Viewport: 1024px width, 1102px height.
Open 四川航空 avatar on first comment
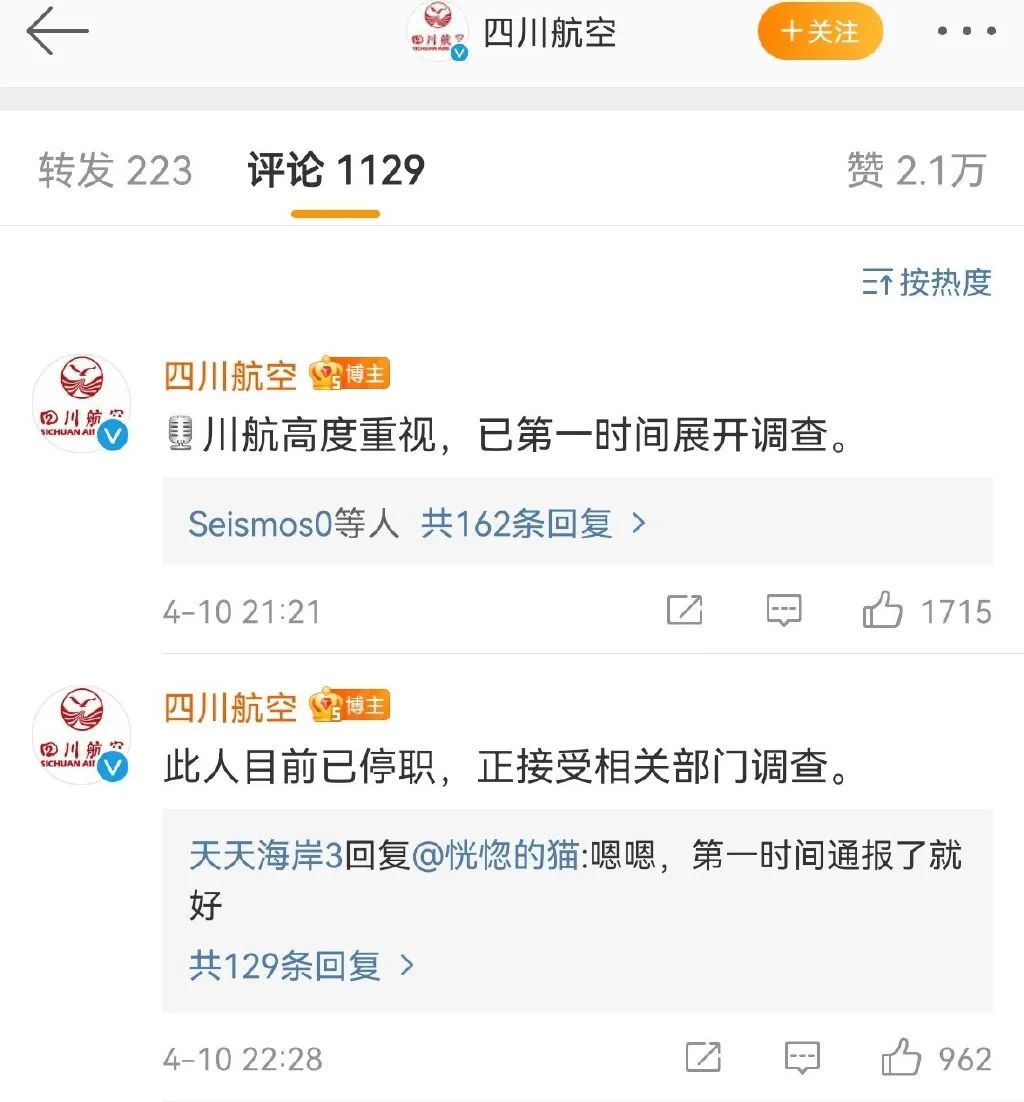click(x=82, y=402)
